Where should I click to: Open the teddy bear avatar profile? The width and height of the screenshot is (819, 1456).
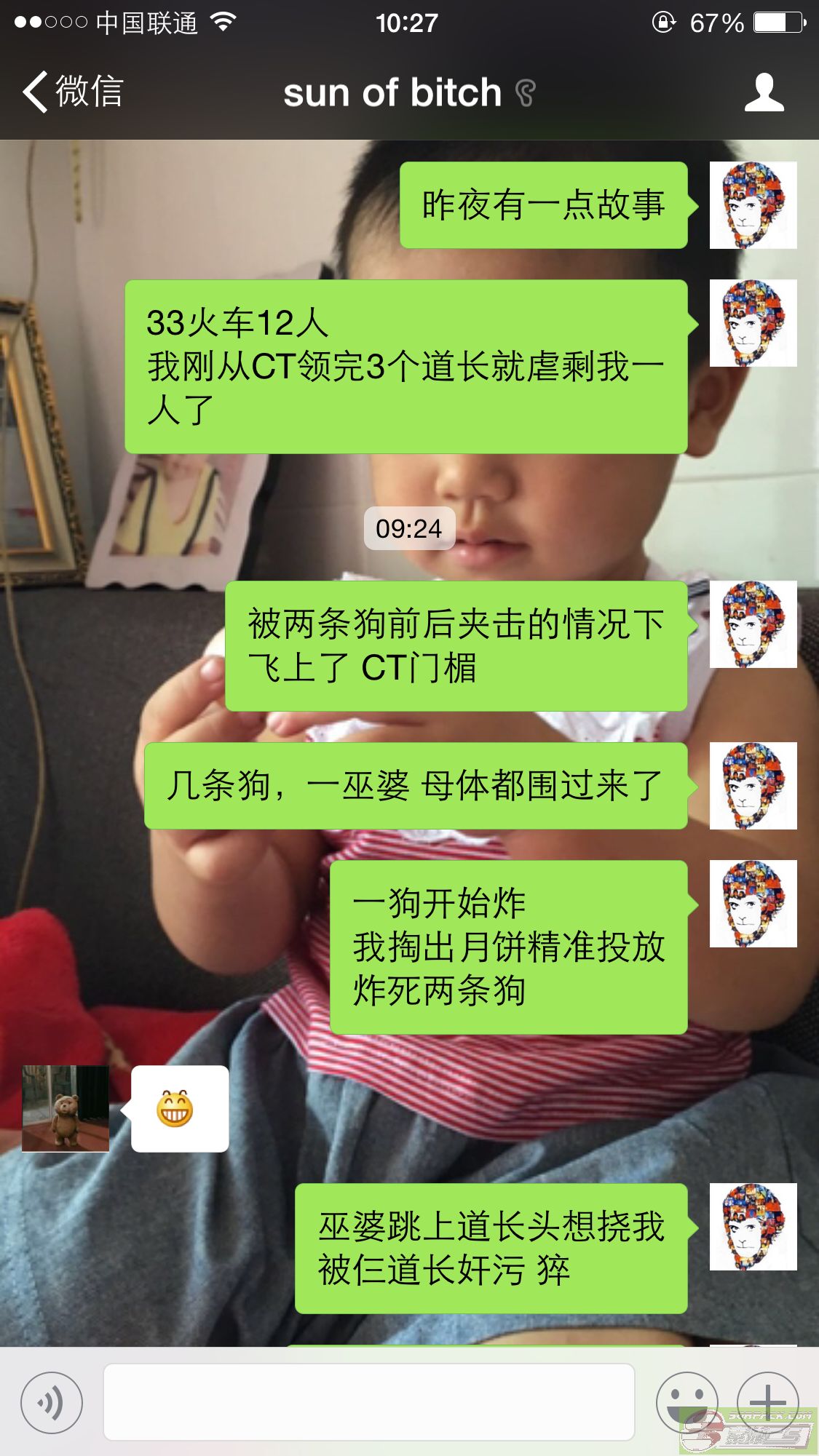coord(66,1108)
